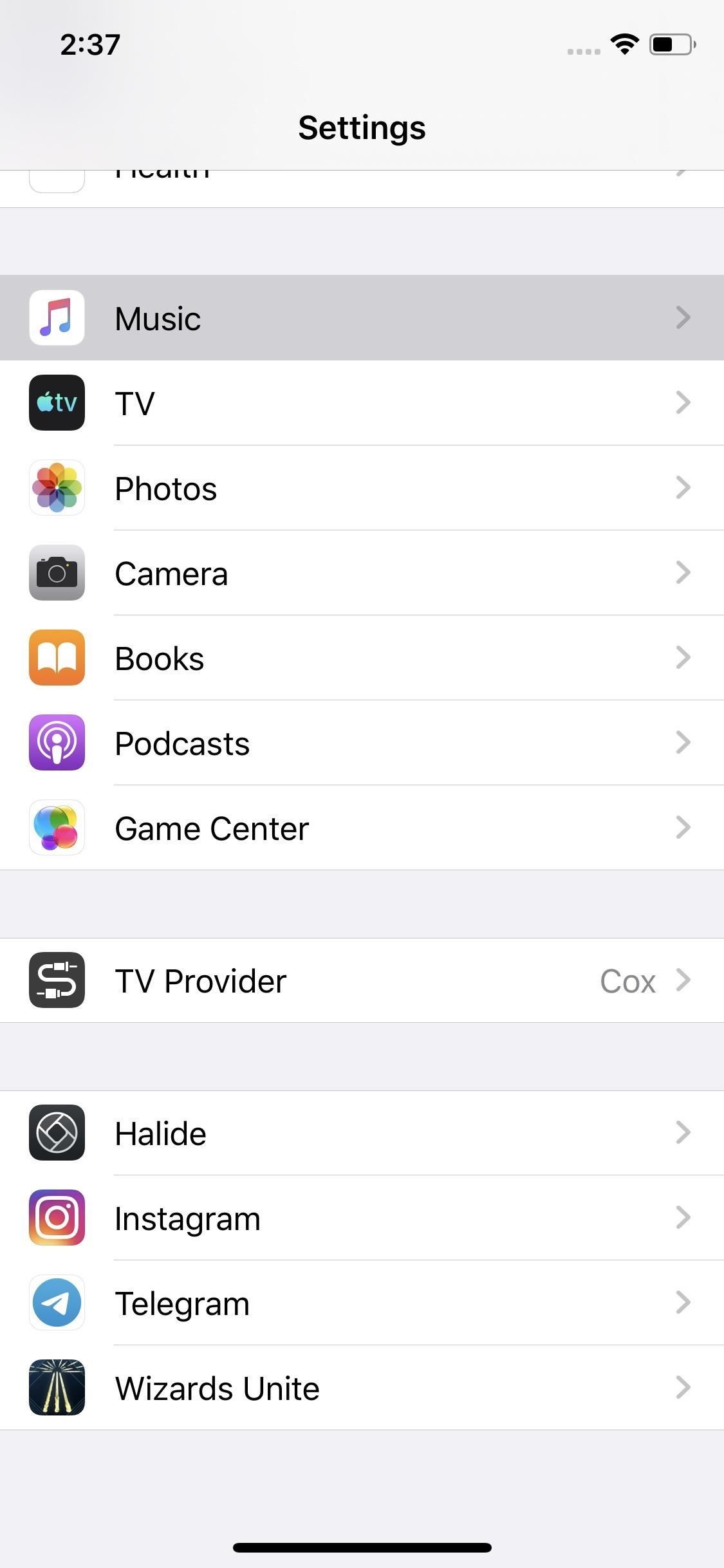The image size is (724, 1568).
Task: Open Halide app settings
Action: [x=360, y=1133]
